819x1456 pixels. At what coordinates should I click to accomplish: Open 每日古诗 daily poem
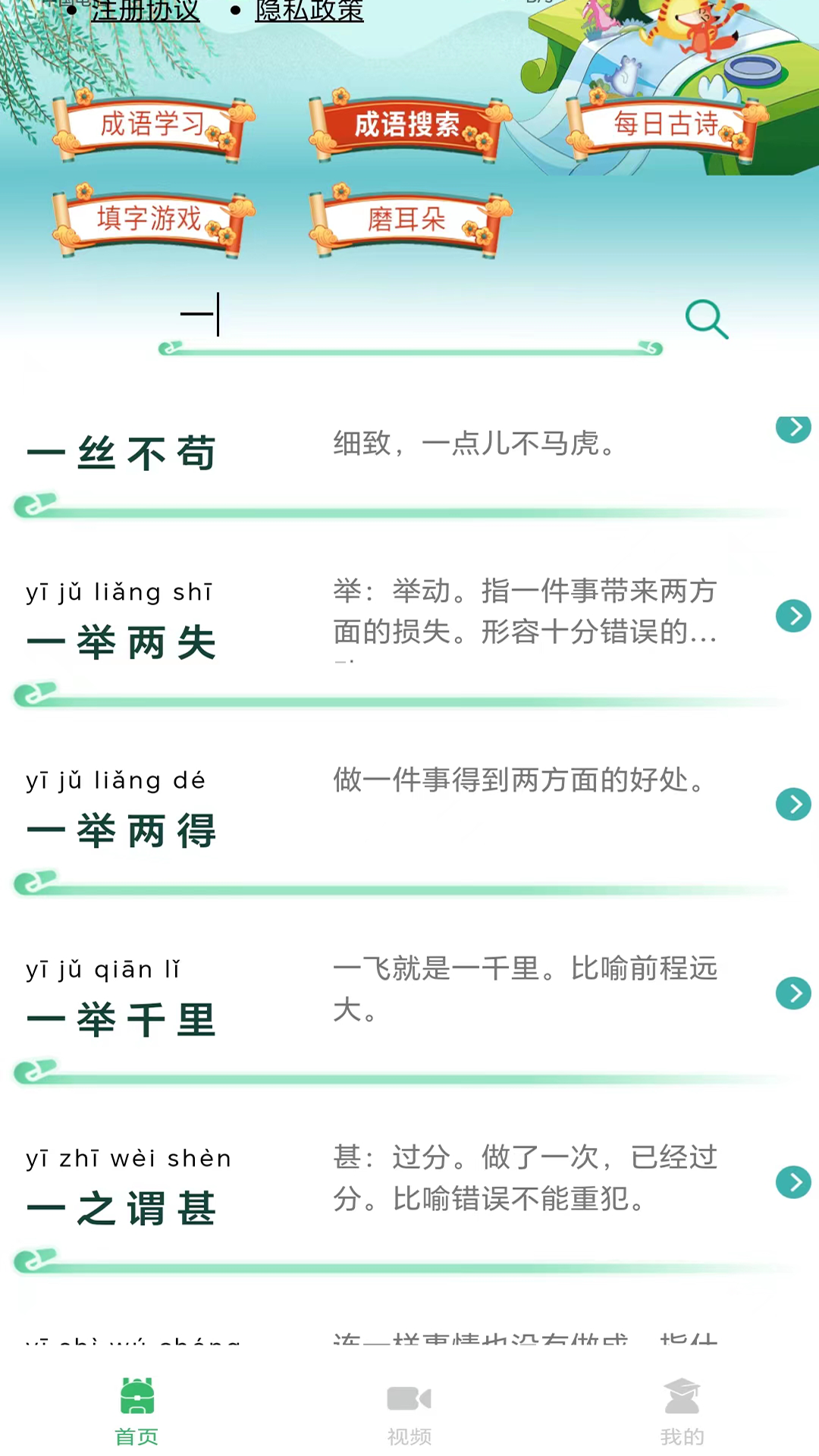(665, 125)
